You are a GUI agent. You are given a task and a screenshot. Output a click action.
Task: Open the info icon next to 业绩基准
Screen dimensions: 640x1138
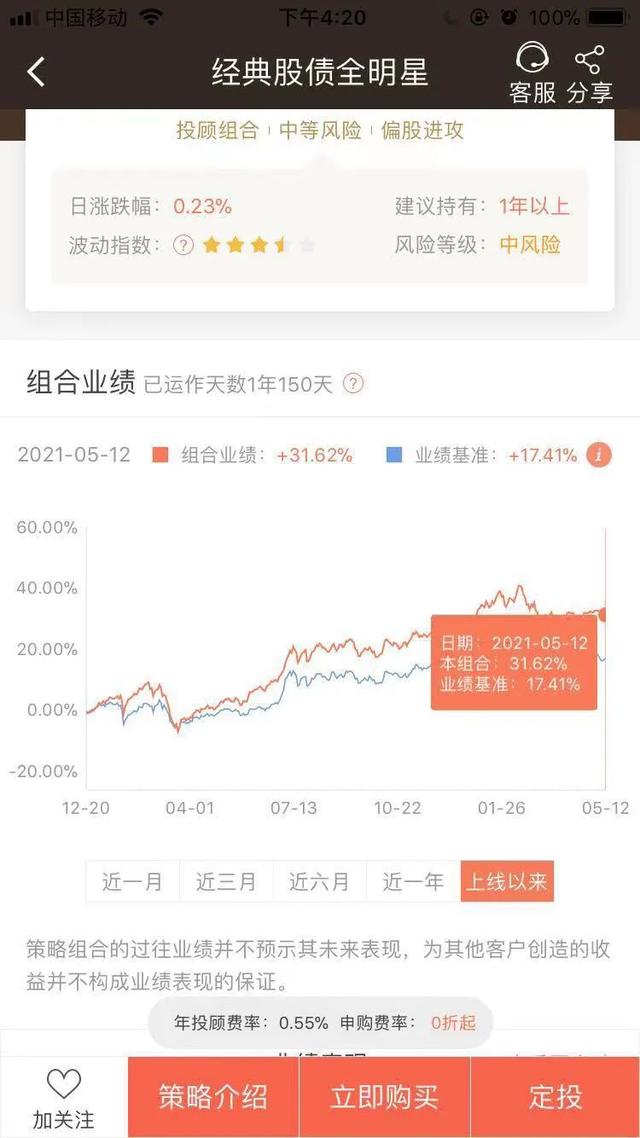point(599,455)
